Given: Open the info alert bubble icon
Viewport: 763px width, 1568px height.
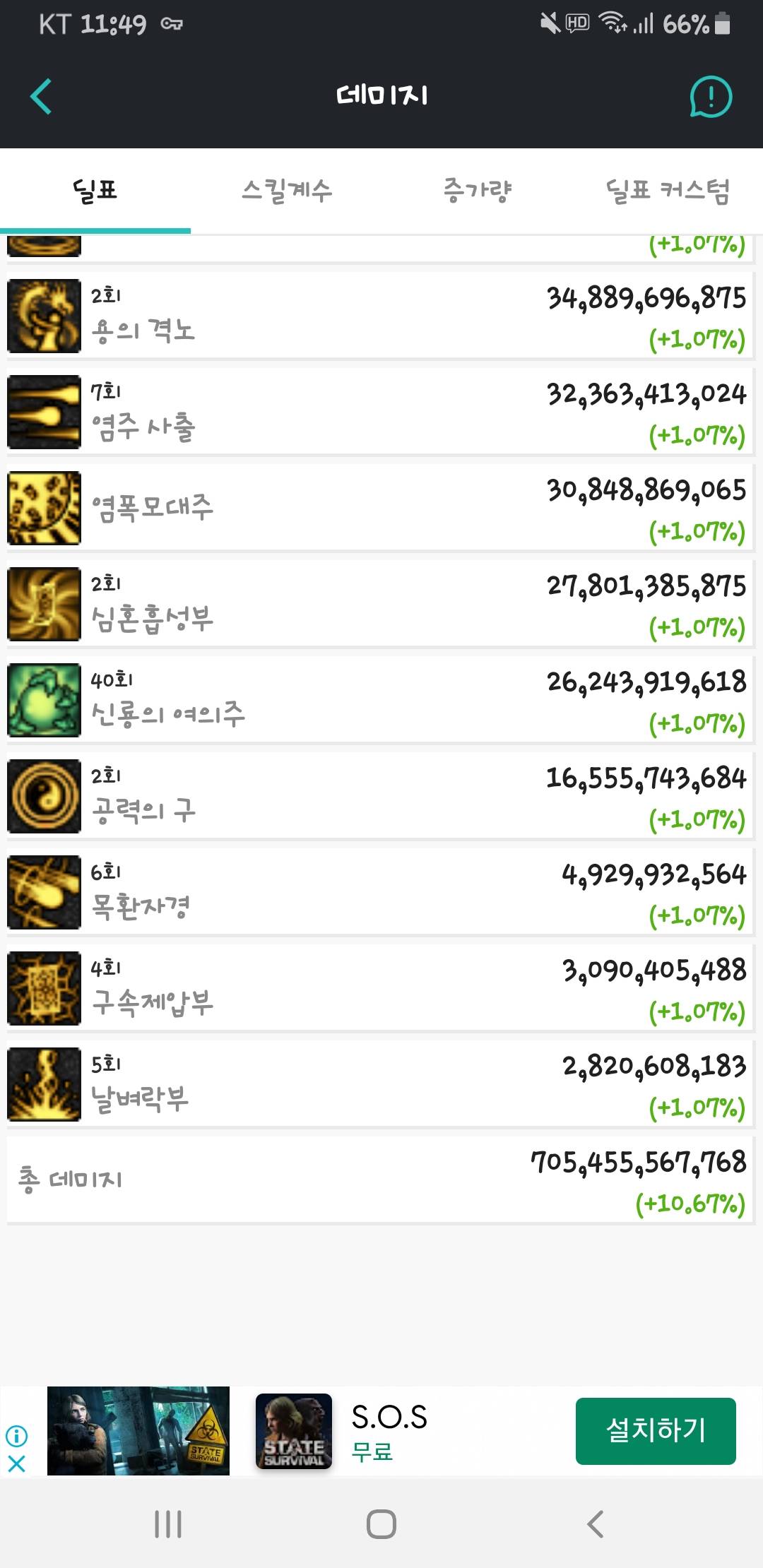Looking at the screenshot, I should click(x=711, y=97).
